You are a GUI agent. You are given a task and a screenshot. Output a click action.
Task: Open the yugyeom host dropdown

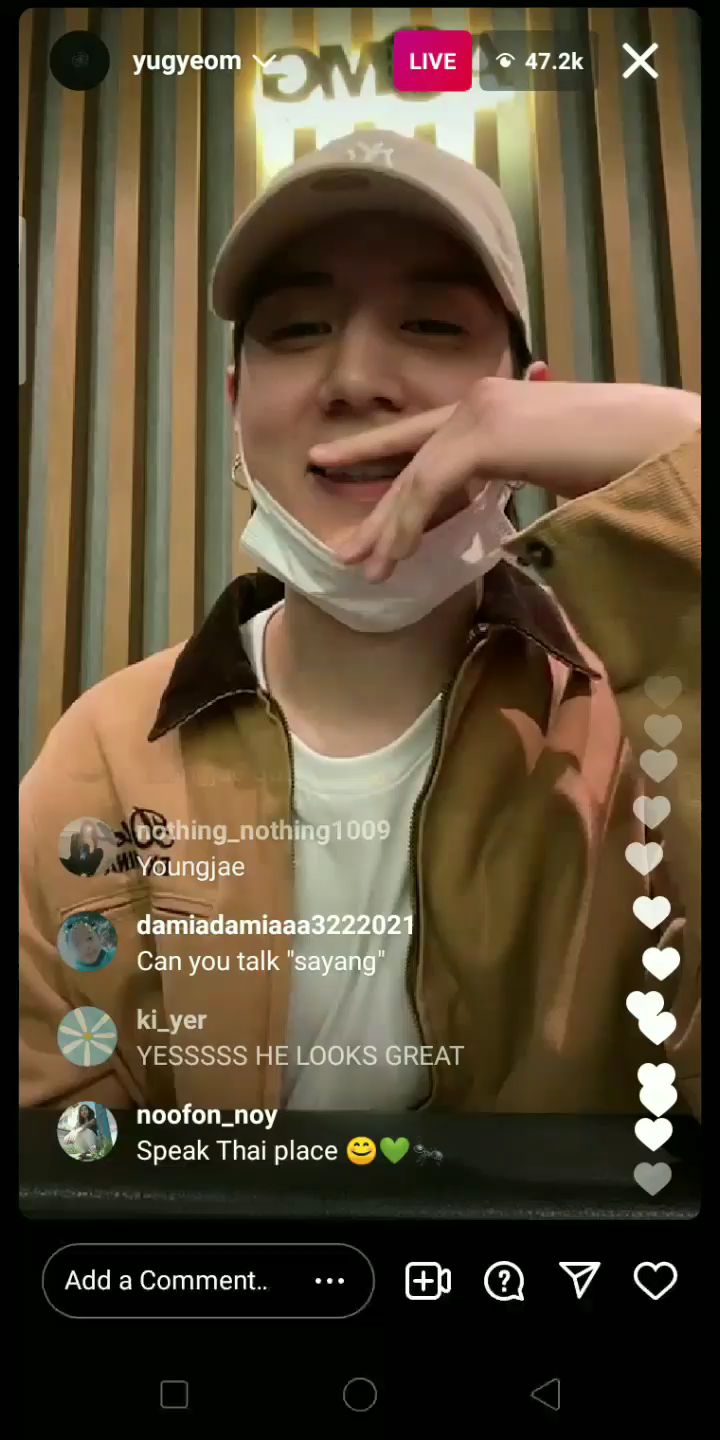click(x=263, y=61)
